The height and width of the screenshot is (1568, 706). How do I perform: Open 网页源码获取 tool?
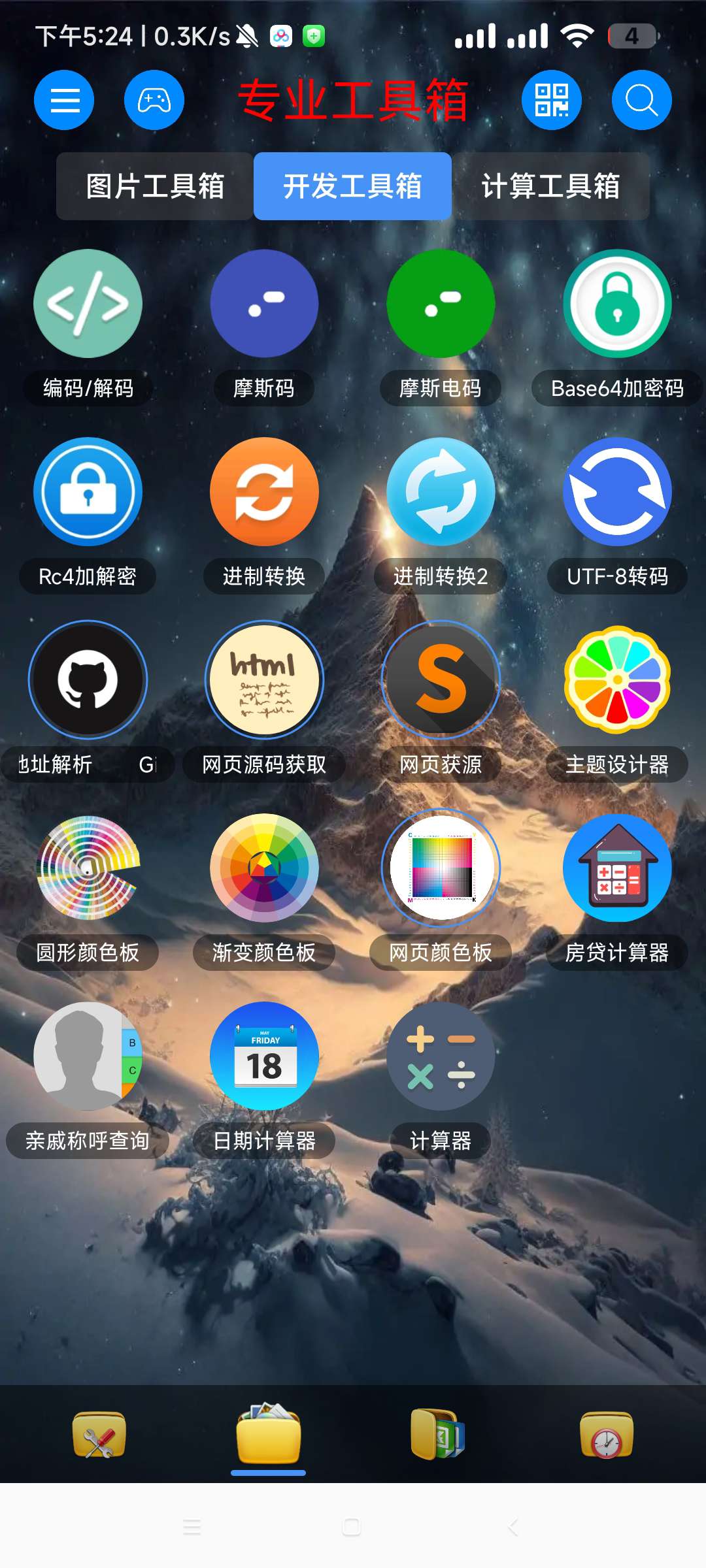264,680
